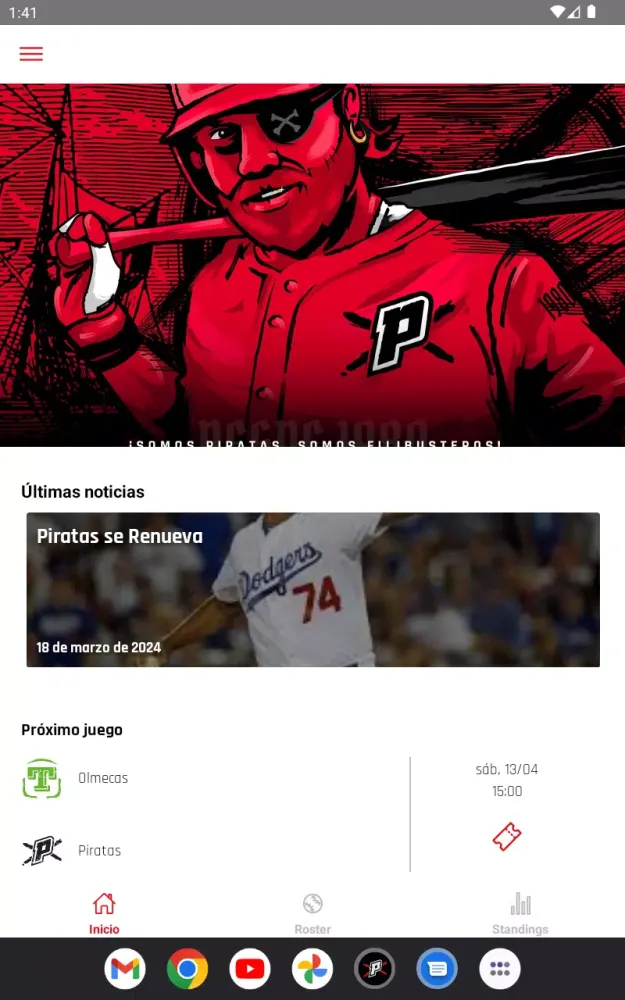The image size is (625, 1000).
Task: Open the app drawer grid icon
Action: [x=500, y=969]
